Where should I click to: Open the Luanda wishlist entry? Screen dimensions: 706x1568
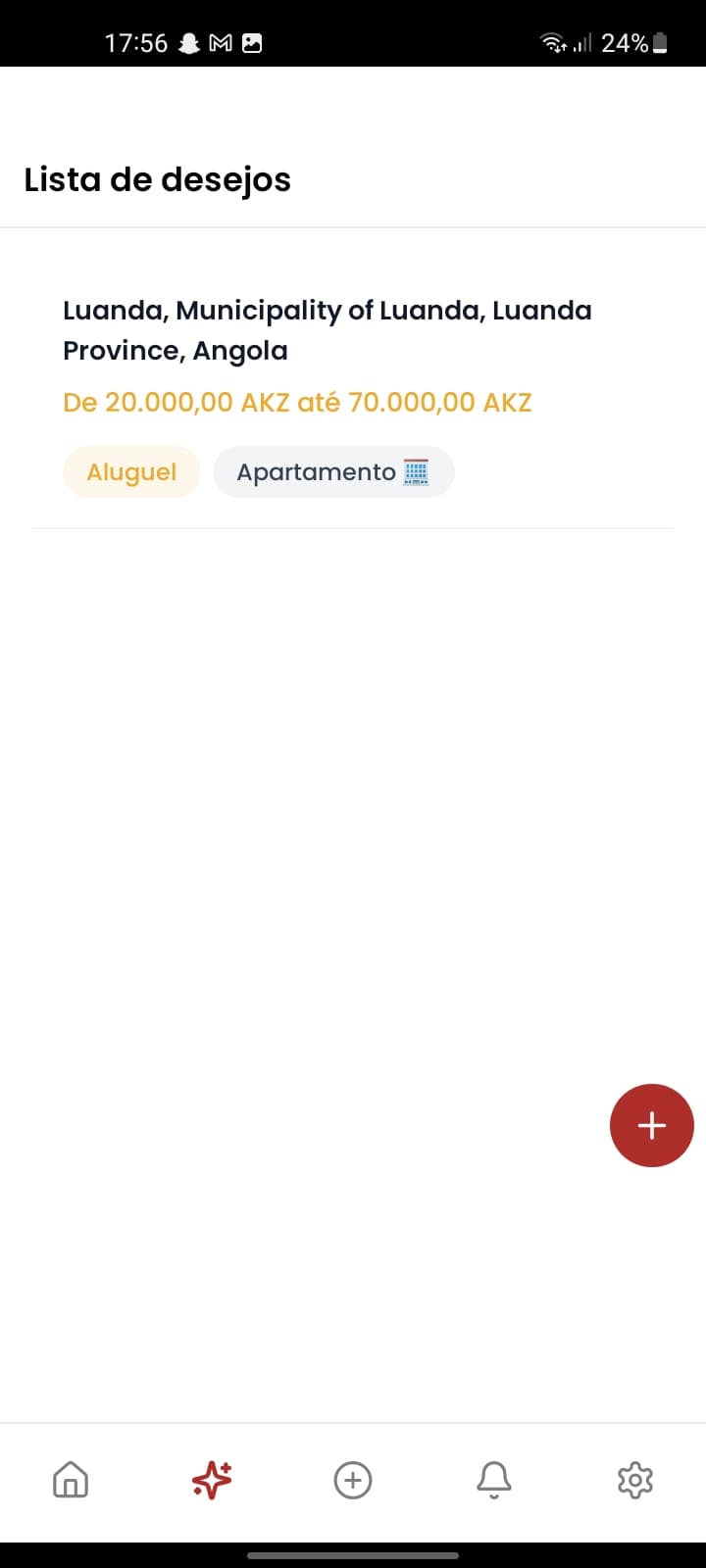tap(327, 330)
